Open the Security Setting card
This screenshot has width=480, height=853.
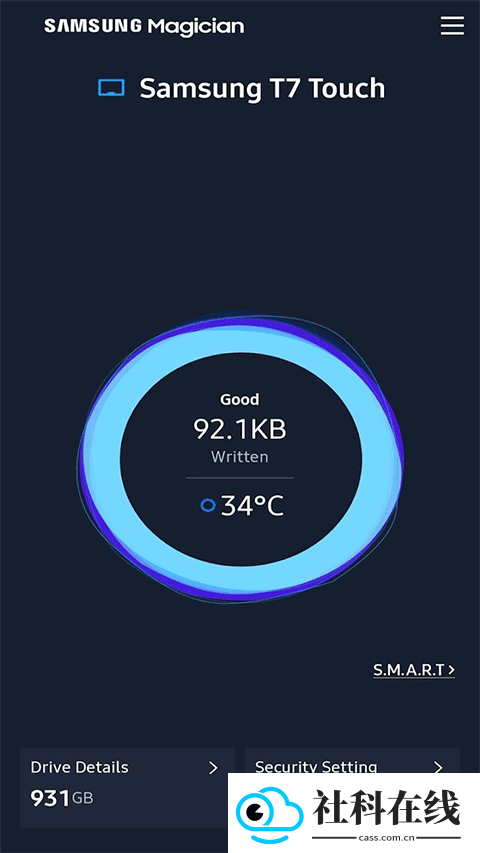tap(352, 761)
